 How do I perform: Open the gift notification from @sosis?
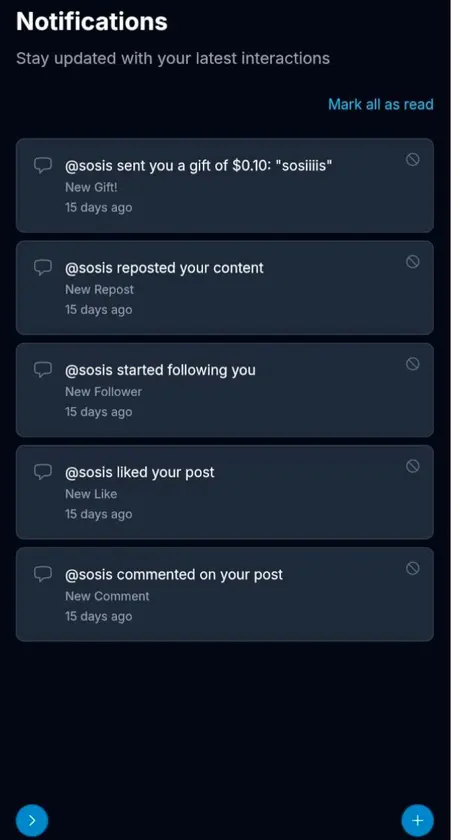224,185
